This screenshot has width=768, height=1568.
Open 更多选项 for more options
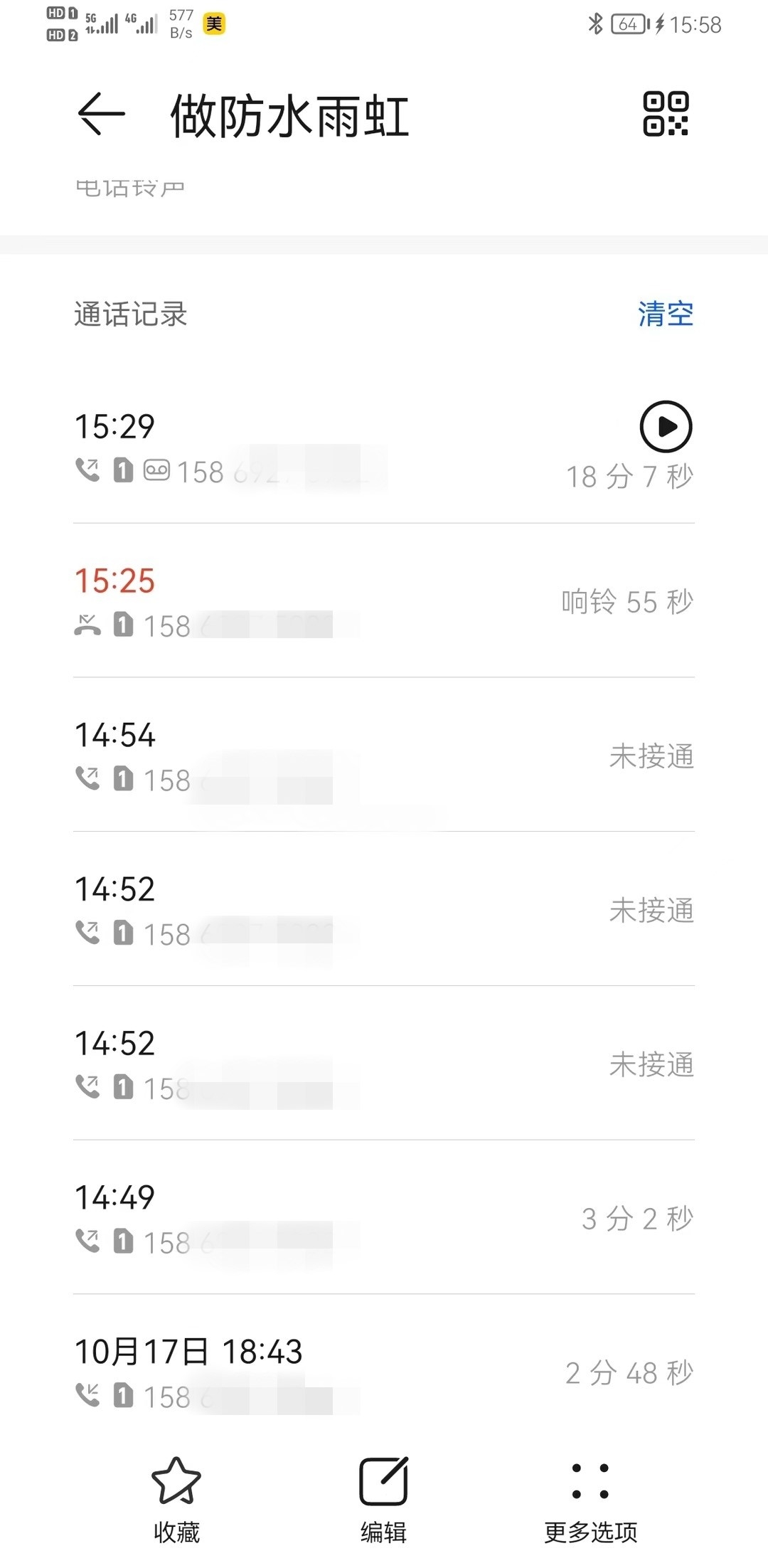point(590,1497)
